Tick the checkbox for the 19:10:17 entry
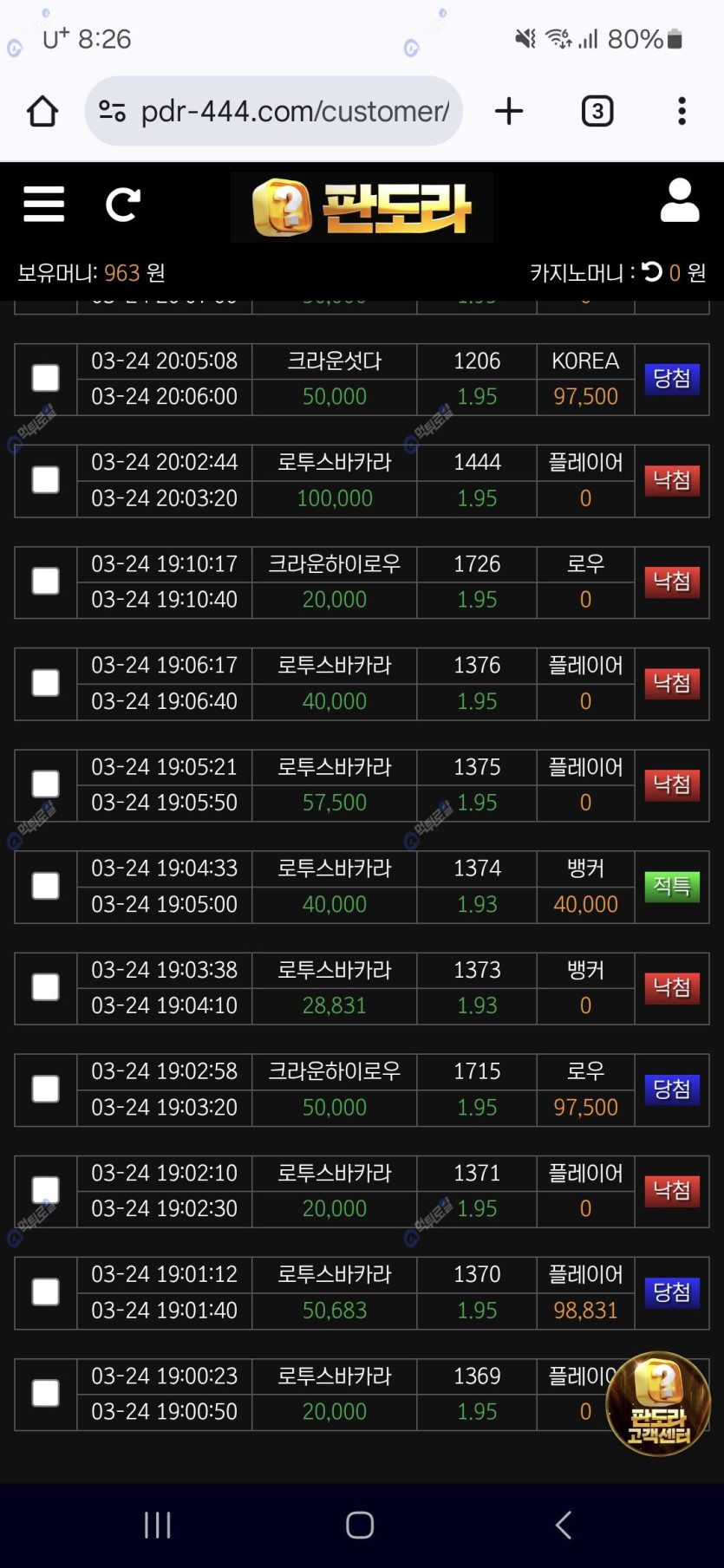Image resolution: width=724 pixels, height=1568 pixels. point(46,582)
